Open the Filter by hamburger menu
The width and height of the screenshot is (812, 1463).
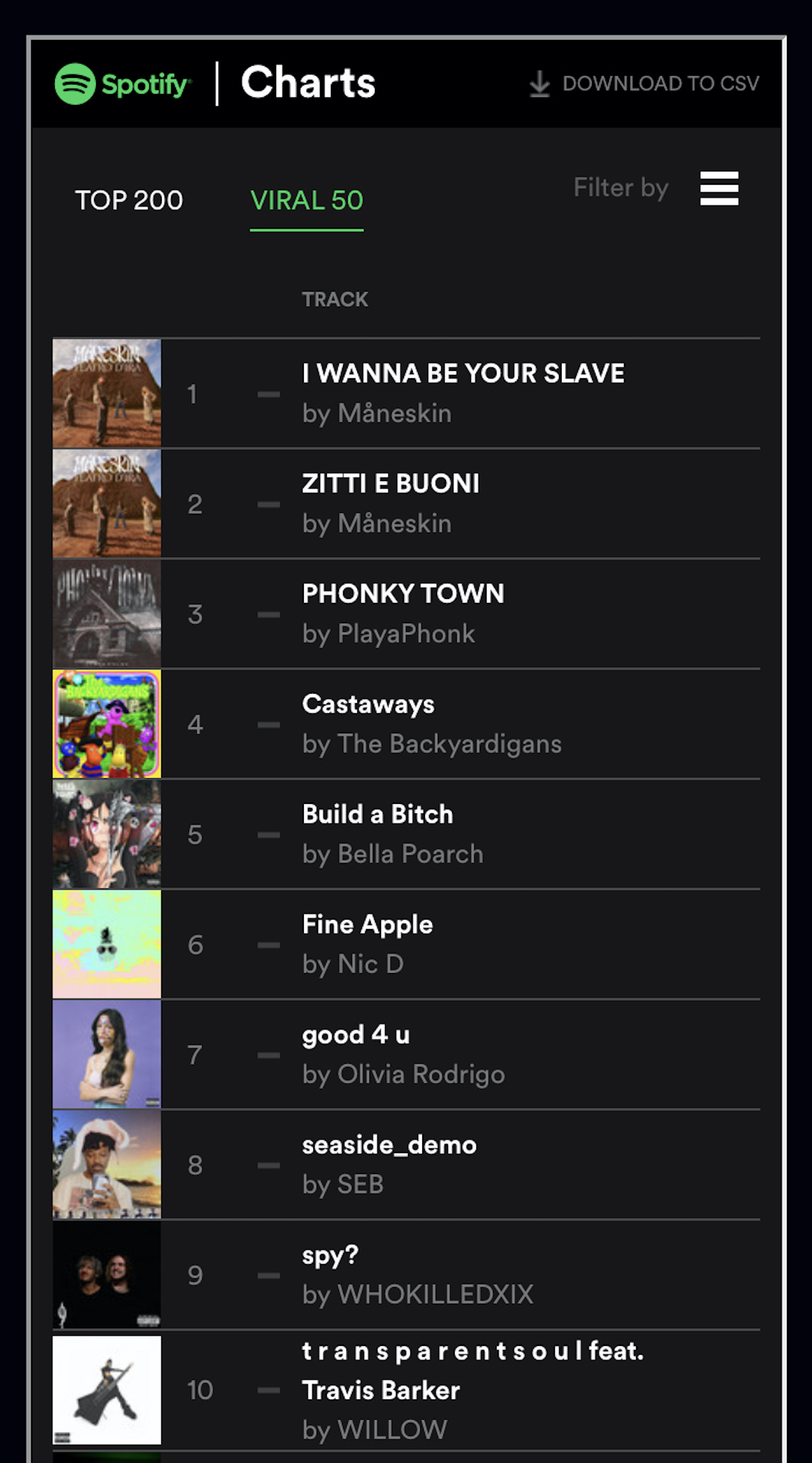[x=719, y=188]
